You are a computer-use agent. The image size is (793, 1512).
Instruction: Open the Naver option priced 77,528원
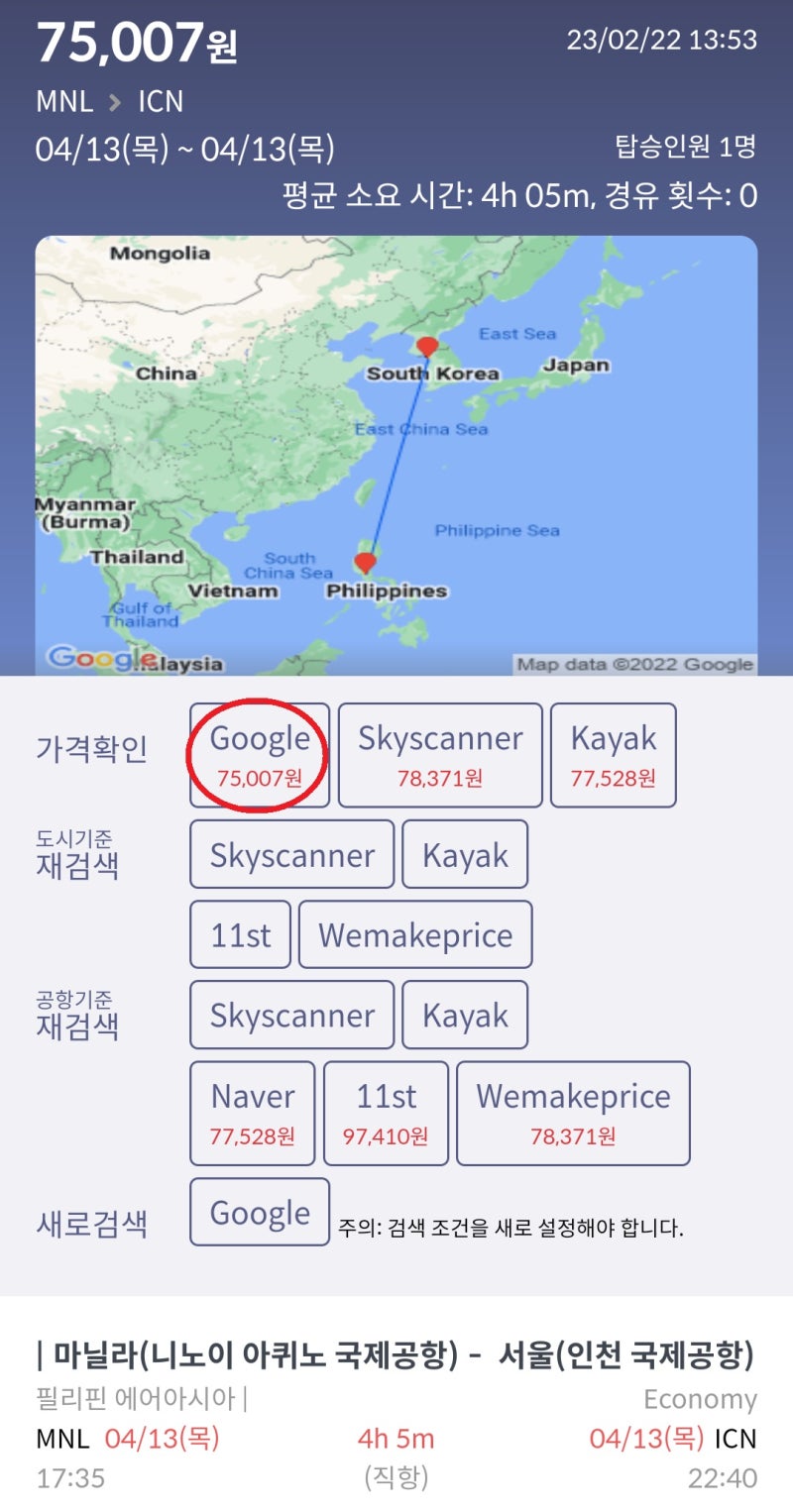[252, 1113]
